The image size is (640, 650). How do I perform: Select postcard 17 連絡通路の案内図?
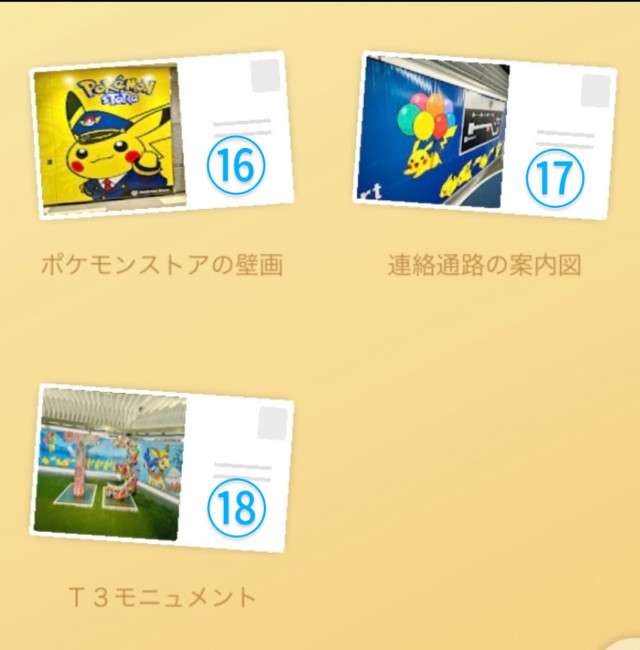[x=484, y=135]
